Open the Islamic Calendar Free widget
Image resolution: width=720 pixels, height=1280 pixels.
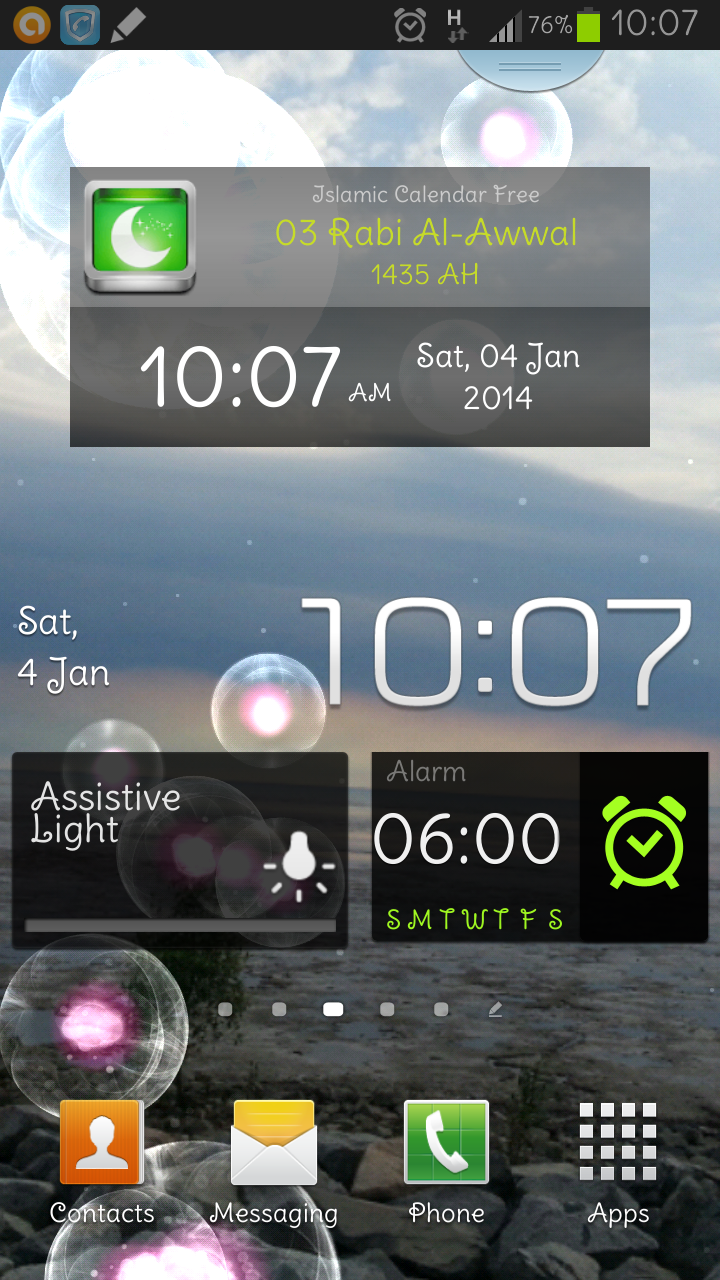360,236
